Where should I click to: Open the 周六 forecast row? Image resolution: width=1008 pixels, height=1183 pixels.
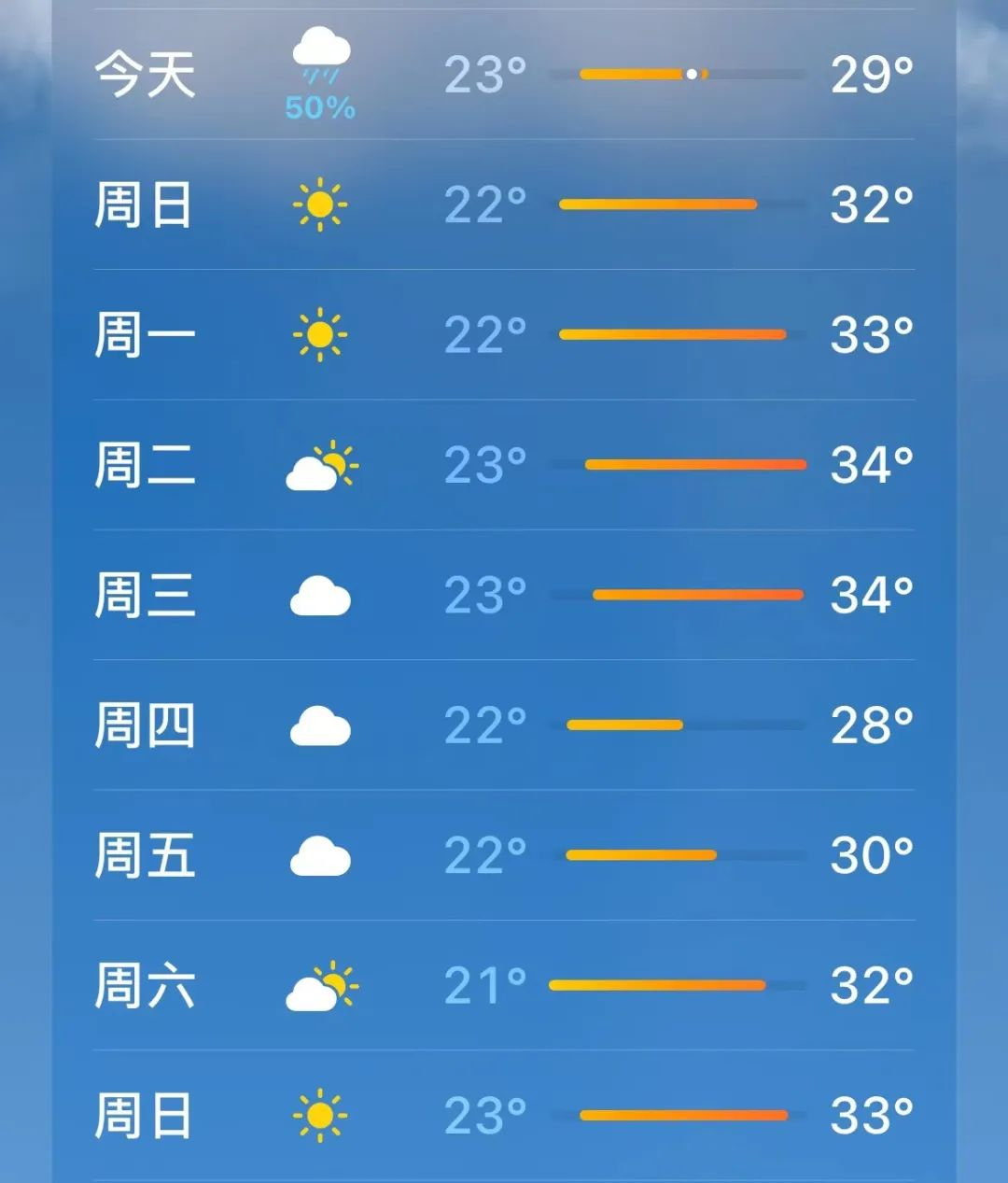coord(504,985)
